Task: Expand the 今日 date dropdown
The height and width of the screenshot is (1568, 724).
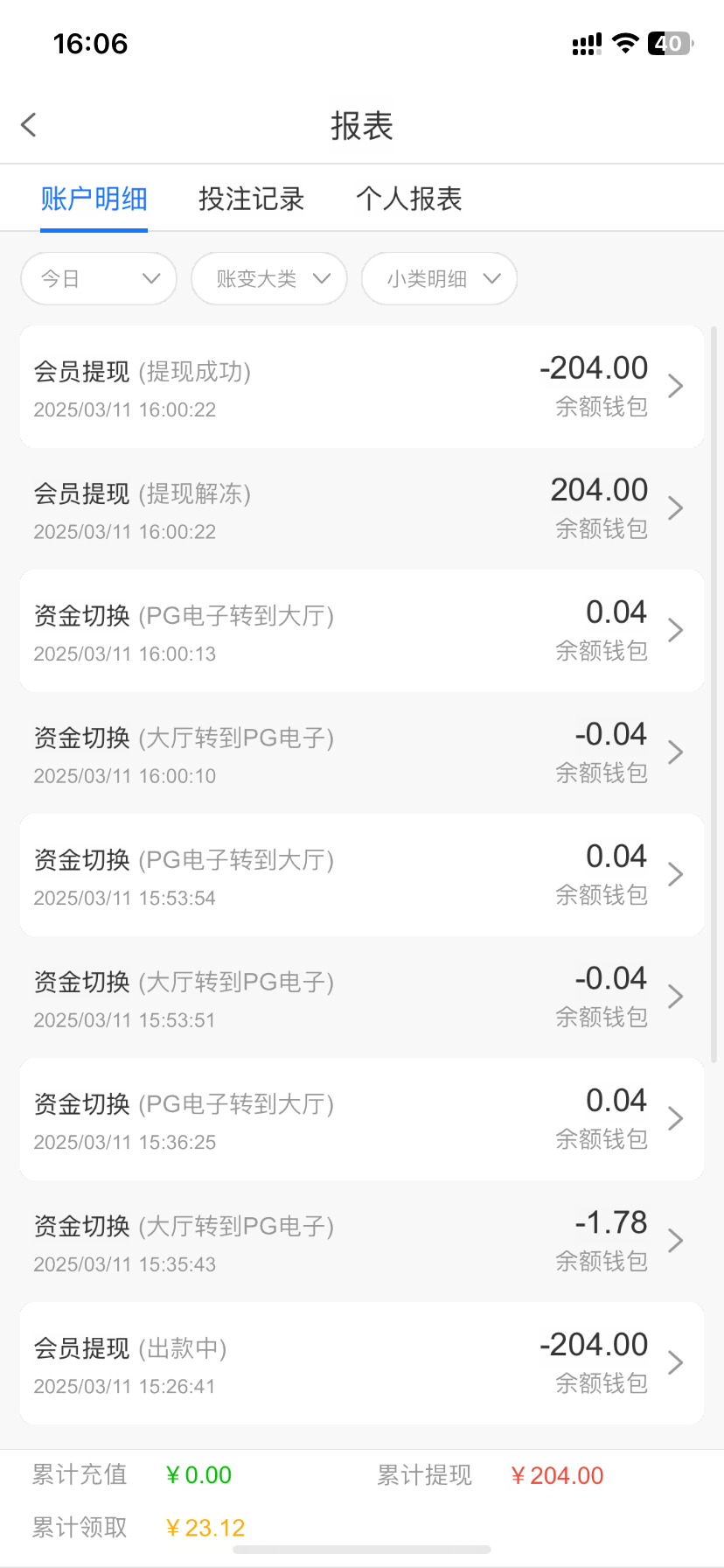Action: tap(99, 279)
